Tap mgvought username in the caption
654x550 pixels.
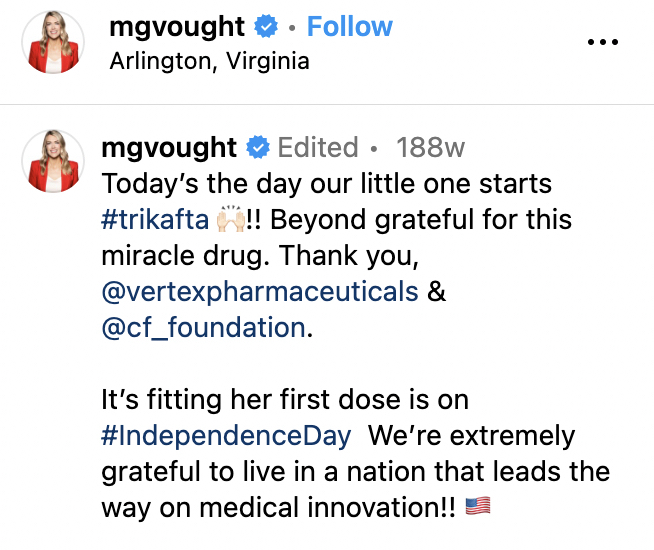tap(169, 148)
